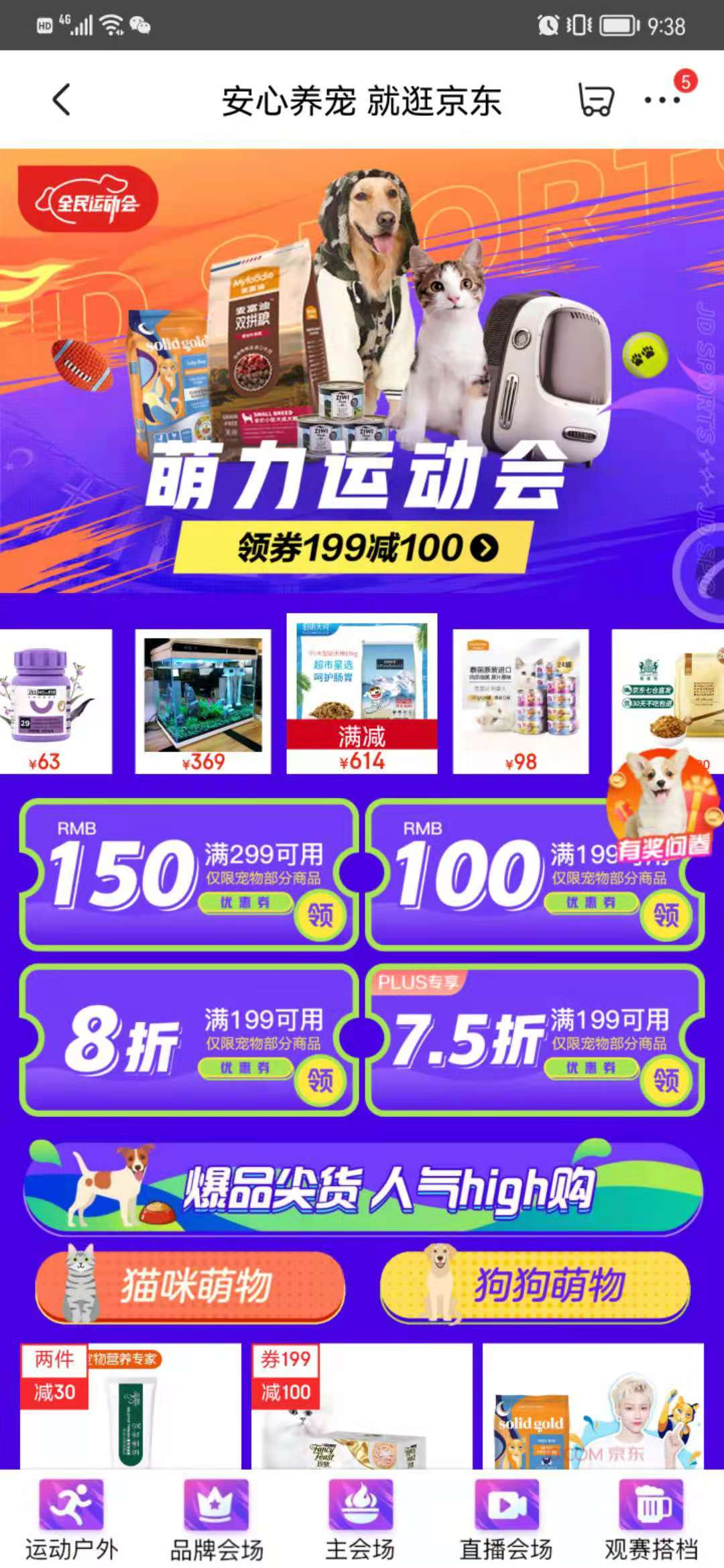Open the three-dot overflow menu

pyautogui.click(x=662, y=101)
